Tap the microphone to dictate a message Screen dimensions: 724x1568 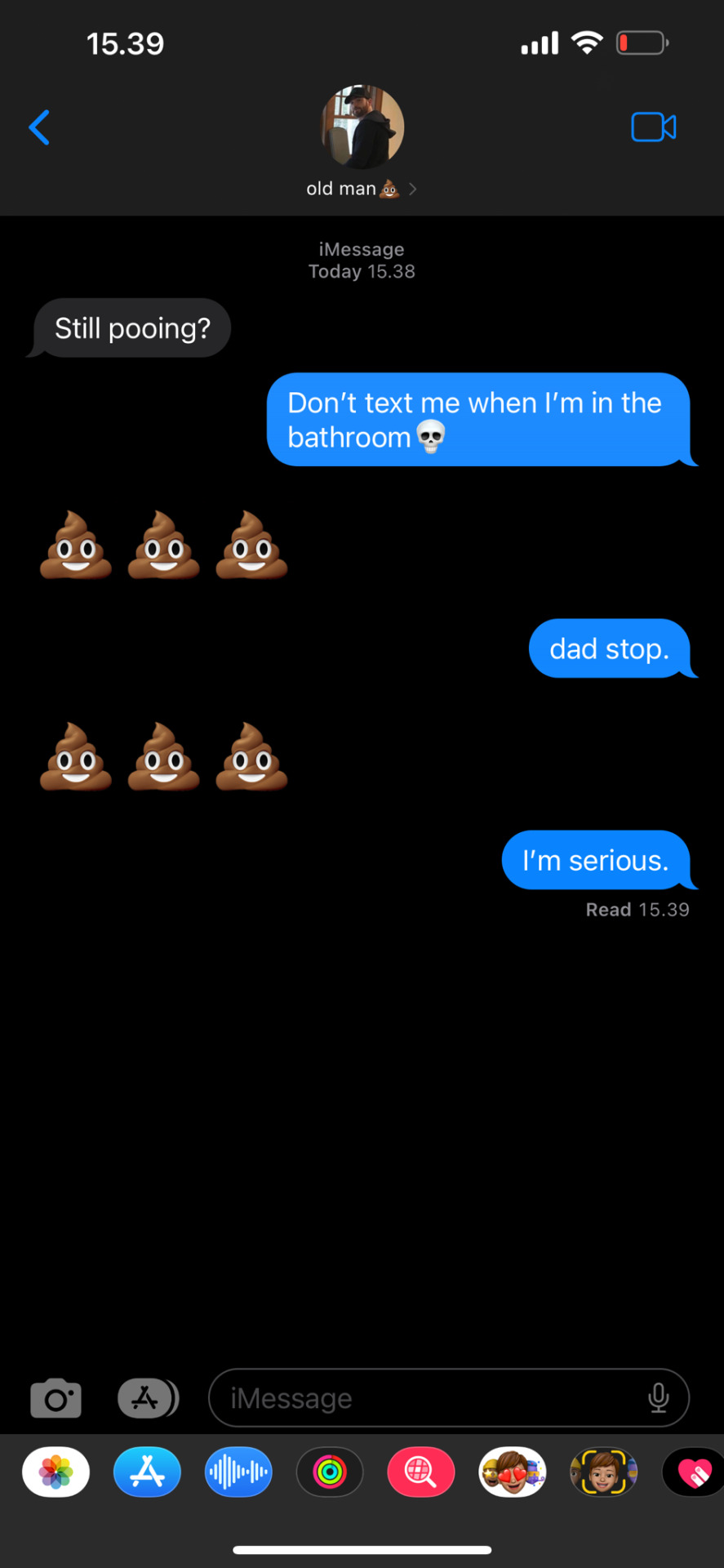click(658, 1398)
